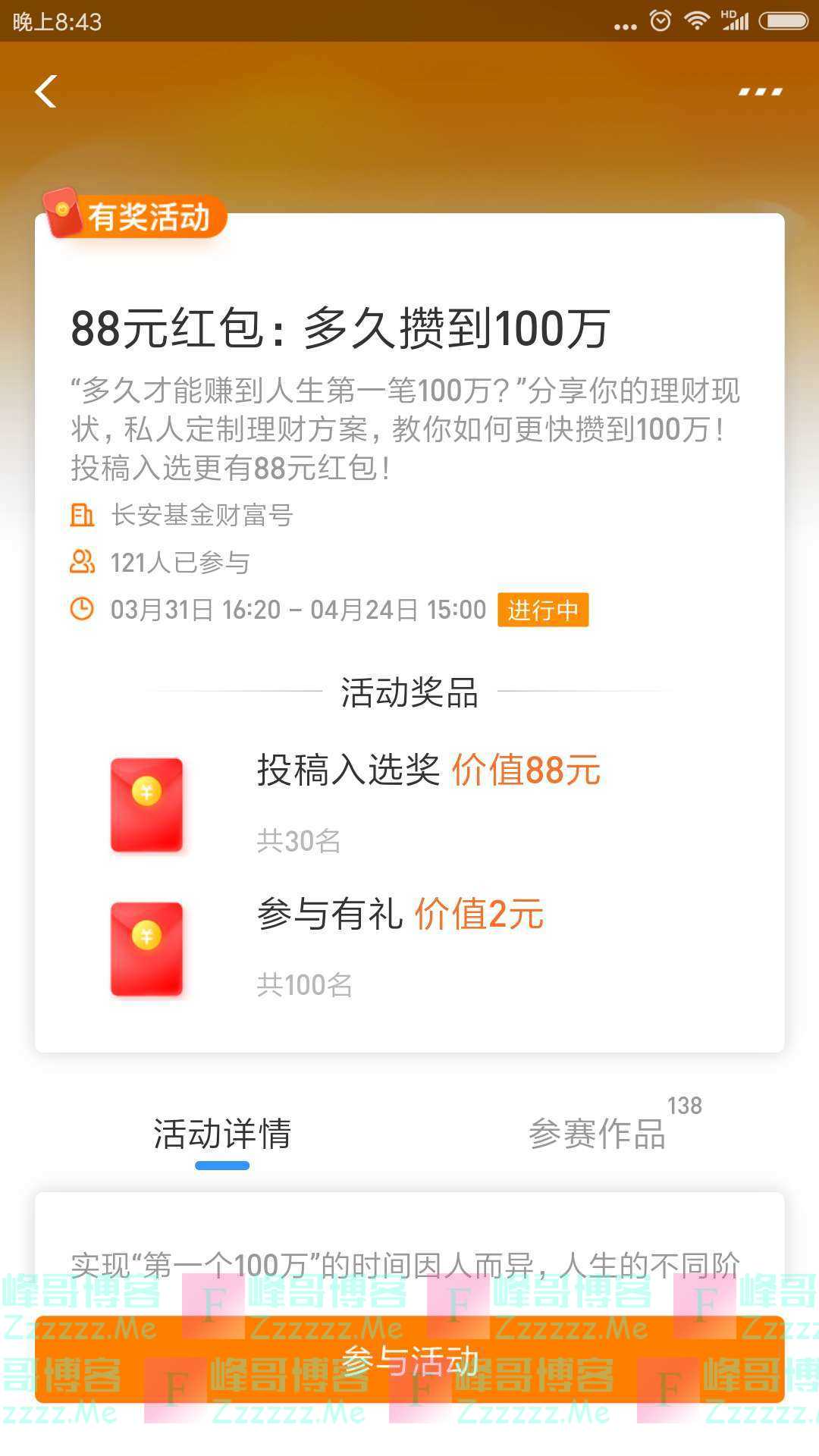Go back using the top-left arrow

click(46, 92)
